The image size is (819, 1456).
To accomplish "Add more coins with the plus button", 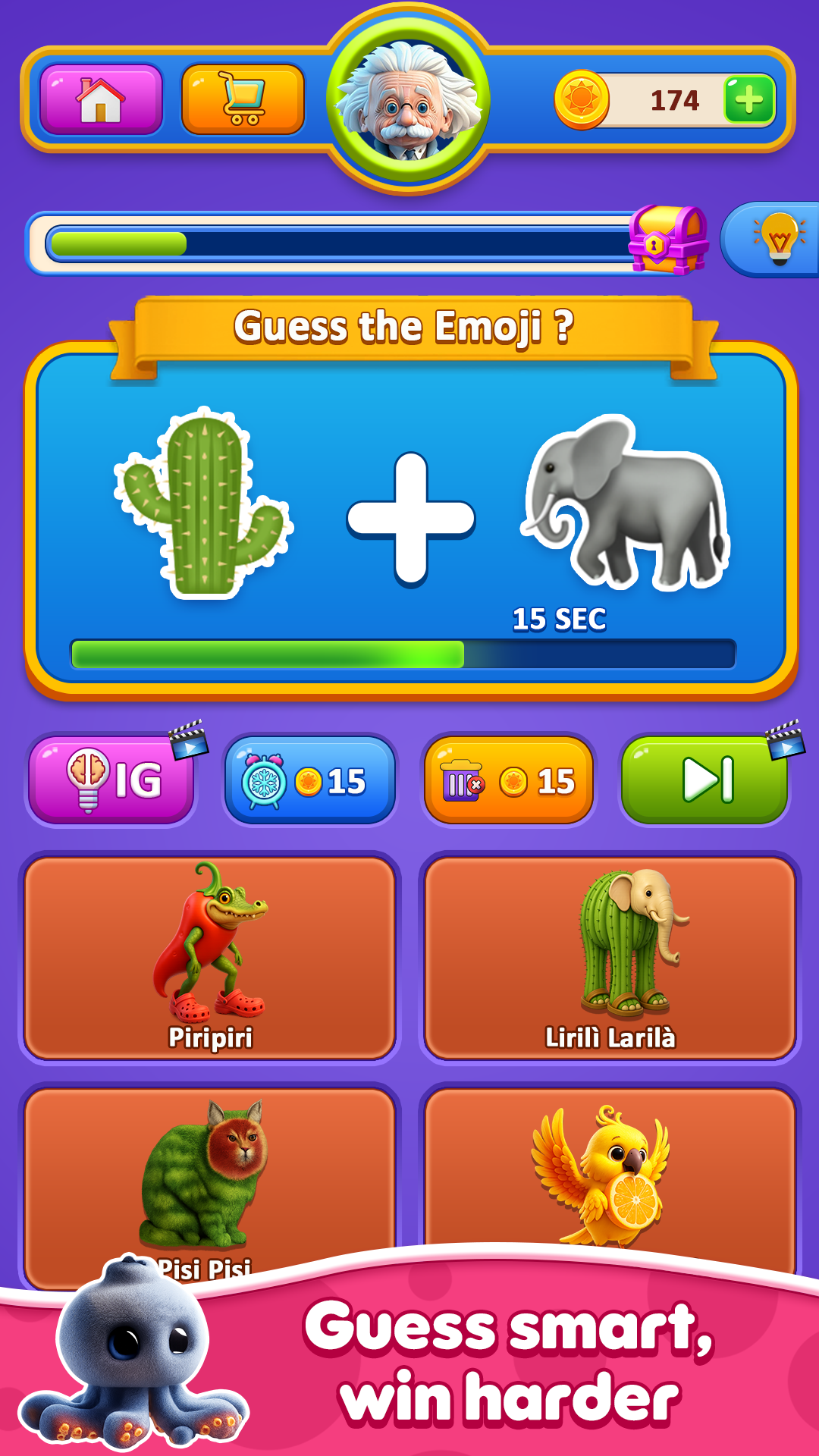I will (748, 99).
